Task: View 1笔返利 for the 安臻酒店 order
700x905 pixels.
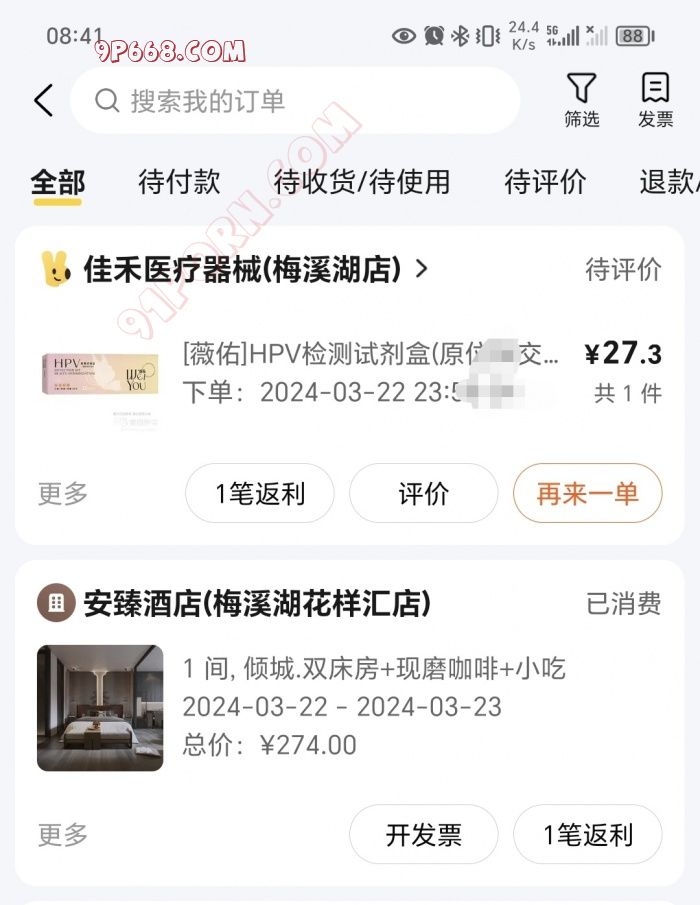Action: click(587, 834)
